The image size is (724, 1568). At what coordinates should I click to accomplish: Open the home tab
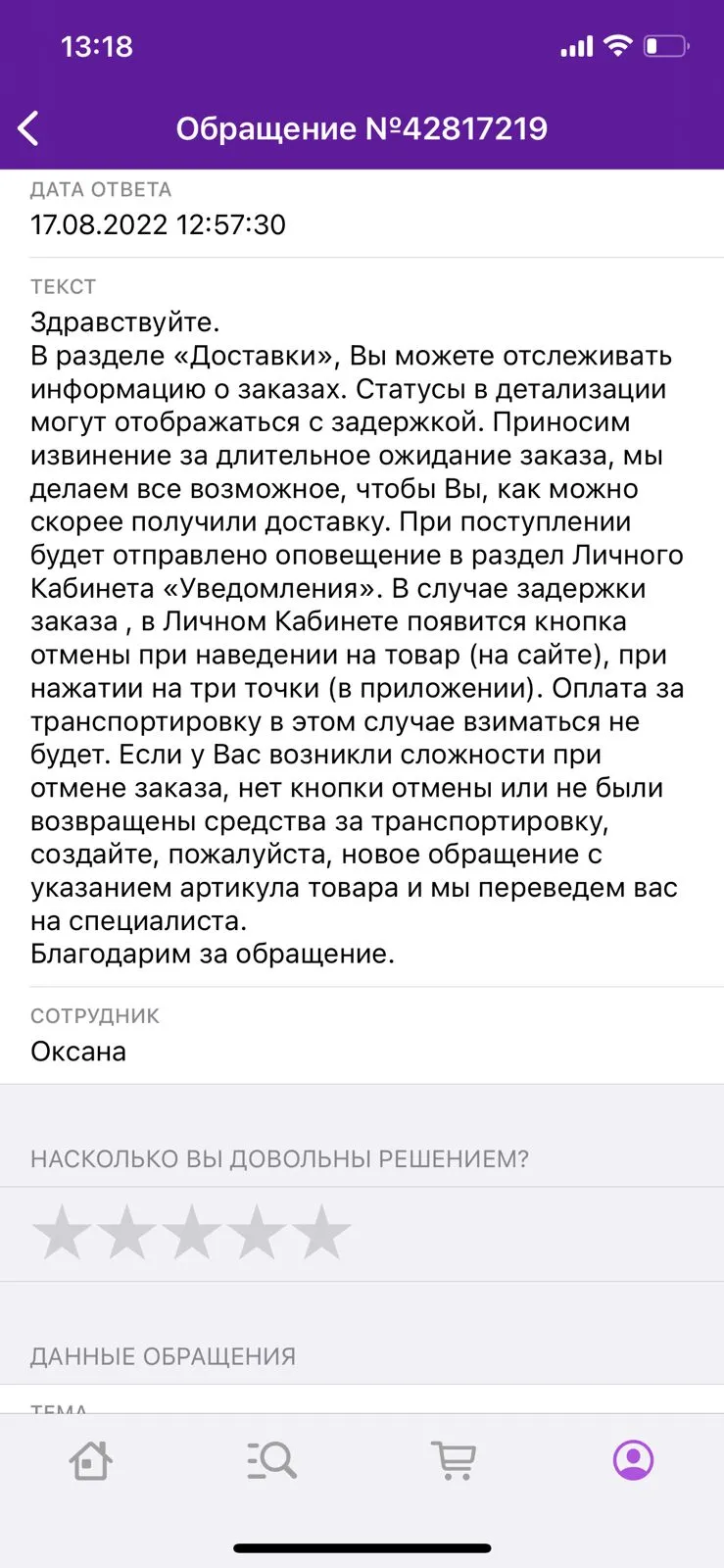pos(91,1460)
